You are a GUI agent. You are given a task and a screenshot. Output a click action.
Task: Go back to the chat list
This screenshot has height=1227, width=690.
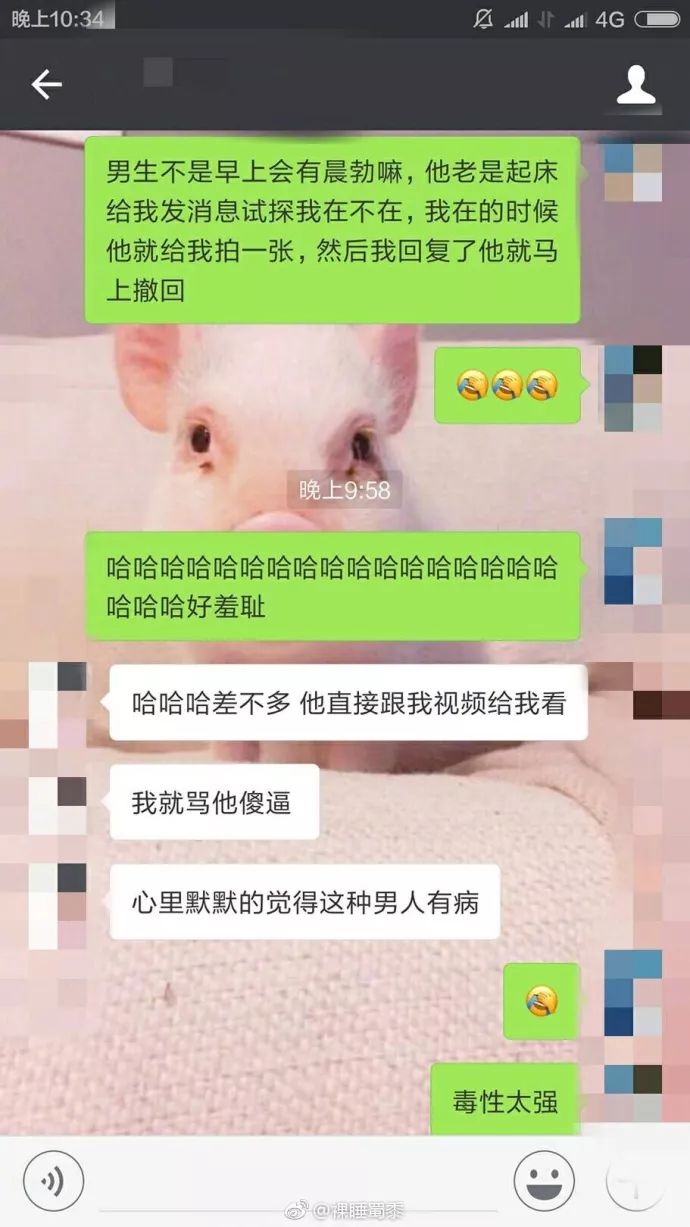(46, 86)
